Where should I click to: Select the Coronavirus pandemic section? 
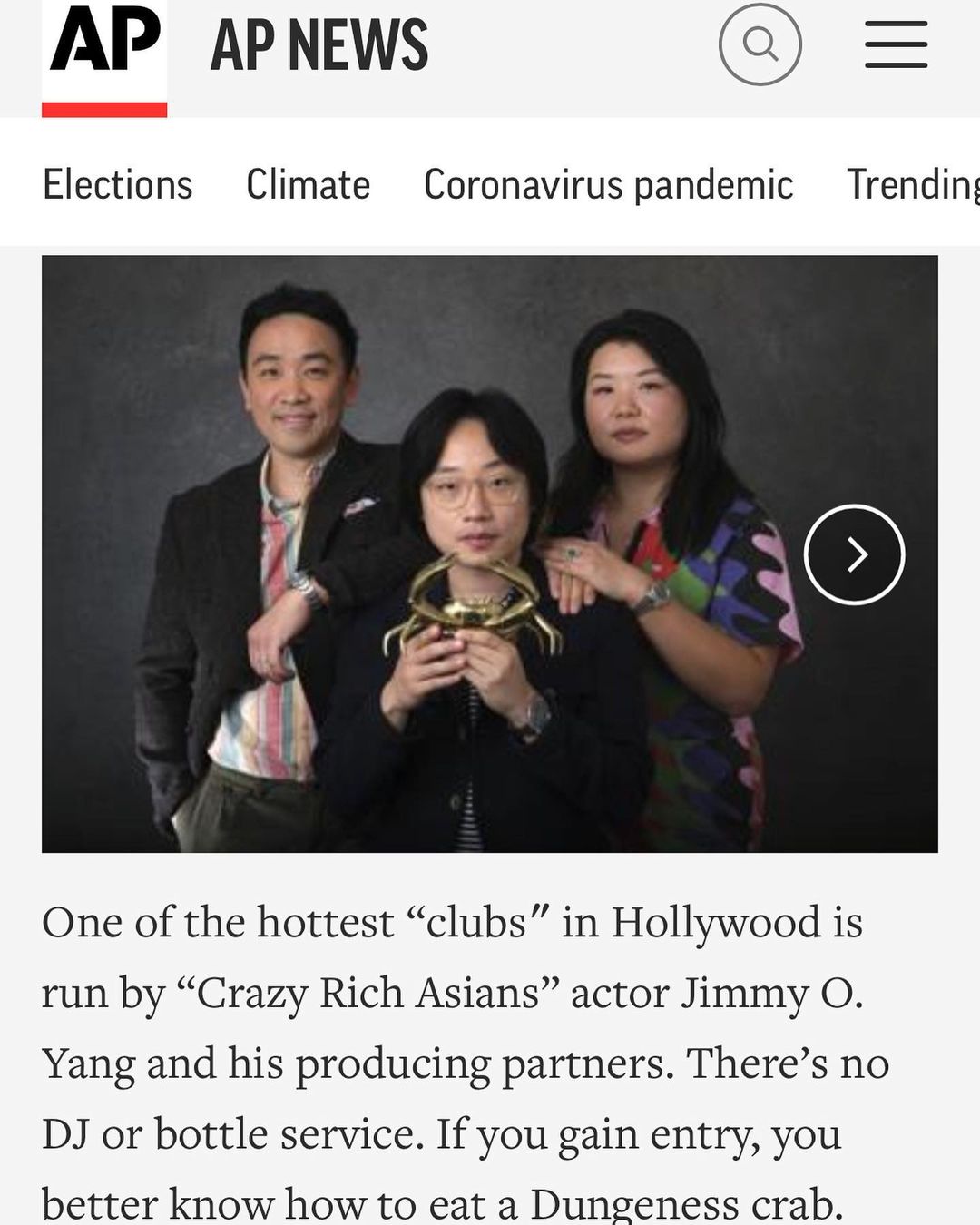[x=608, y=185]
